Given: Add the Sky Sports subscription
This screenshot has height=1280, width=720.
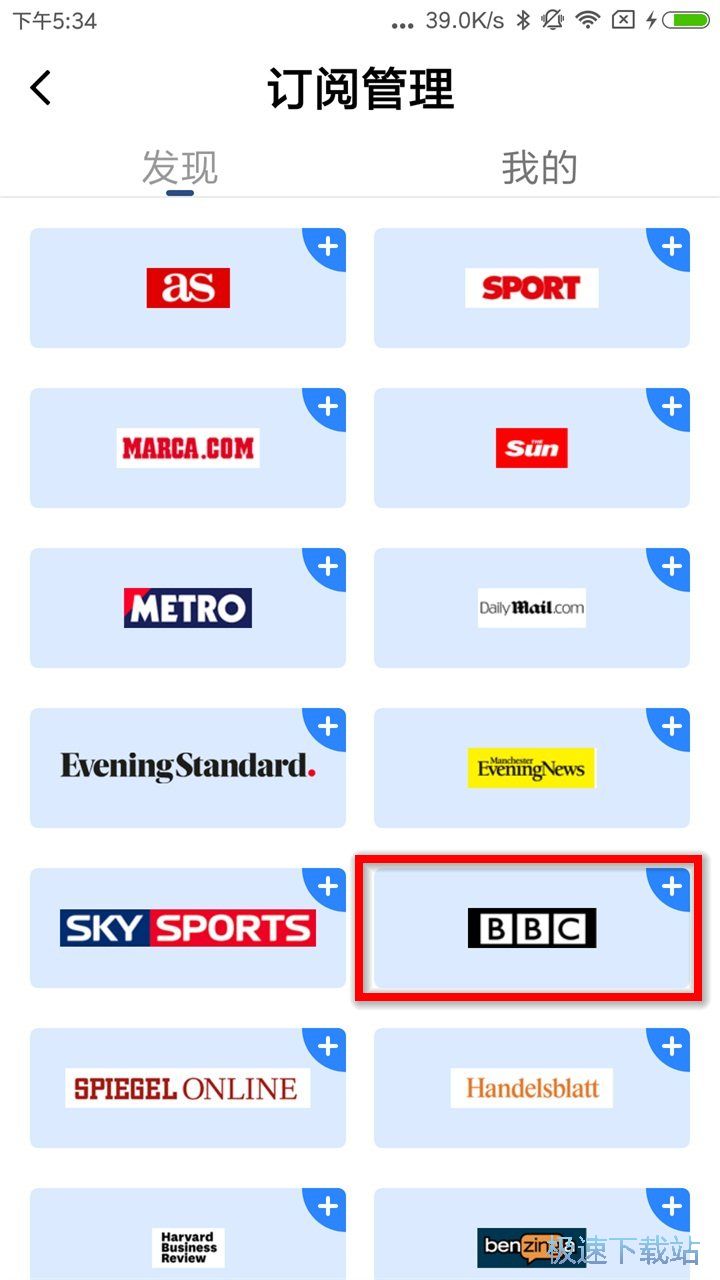Looking at the screenshot, I should [x=327, y=887].
